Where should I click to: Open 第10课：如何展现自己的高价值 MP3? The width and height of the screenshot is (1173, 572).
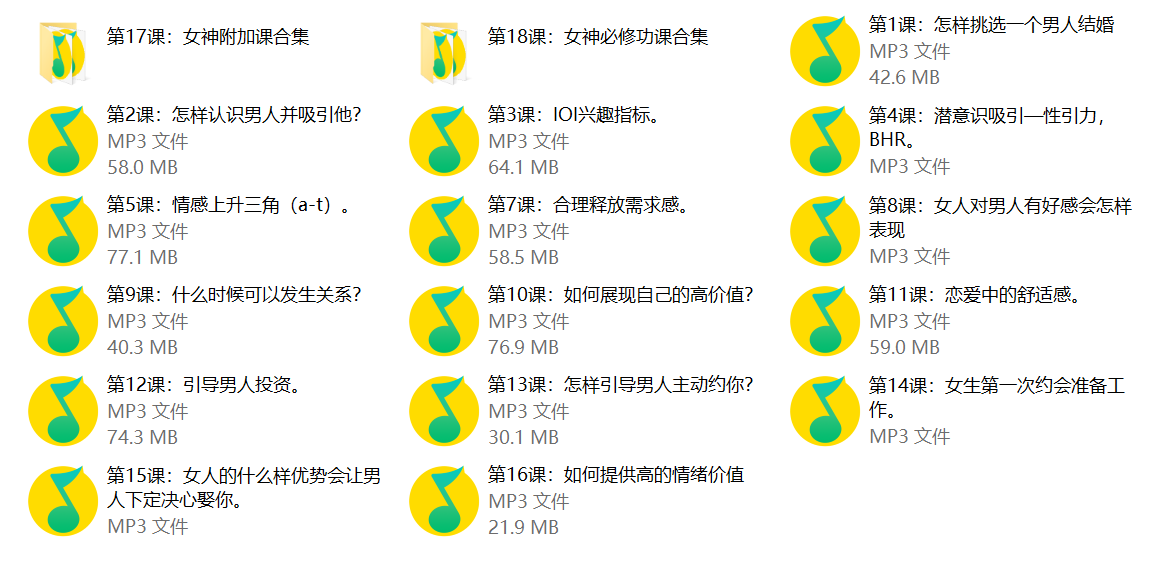click(x=444, y=321)
